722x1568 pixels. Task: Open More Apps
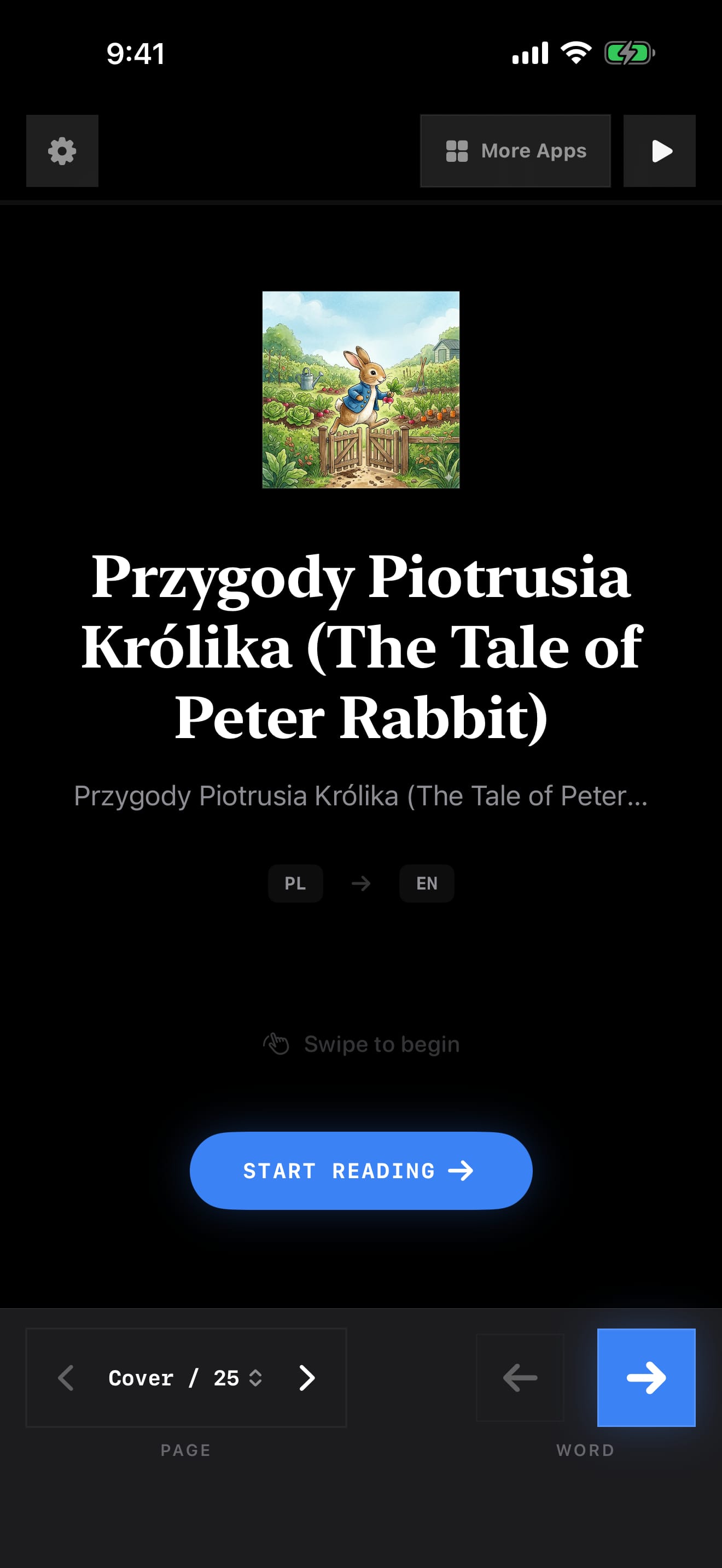click(515, 151)
